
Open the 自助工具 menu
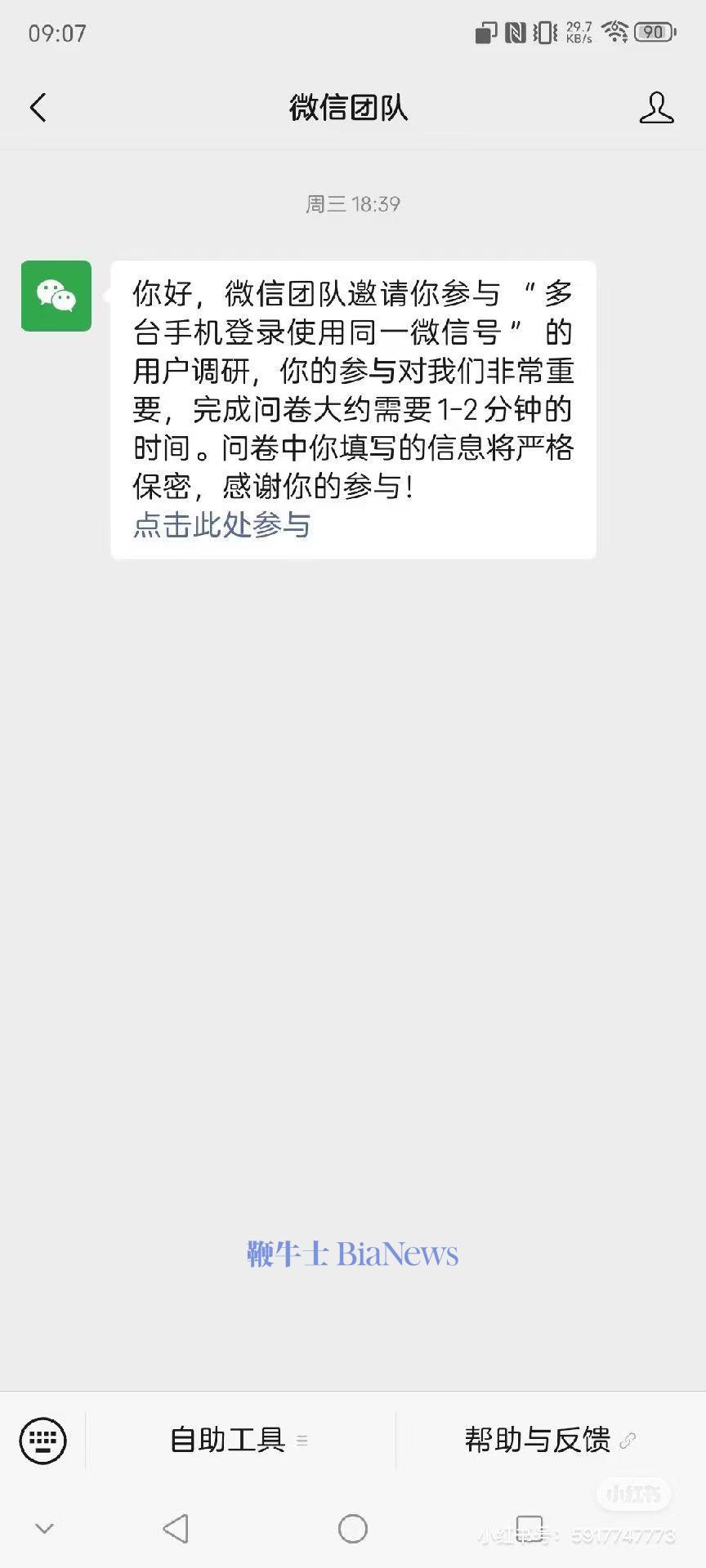click(x=226, y=1441)
